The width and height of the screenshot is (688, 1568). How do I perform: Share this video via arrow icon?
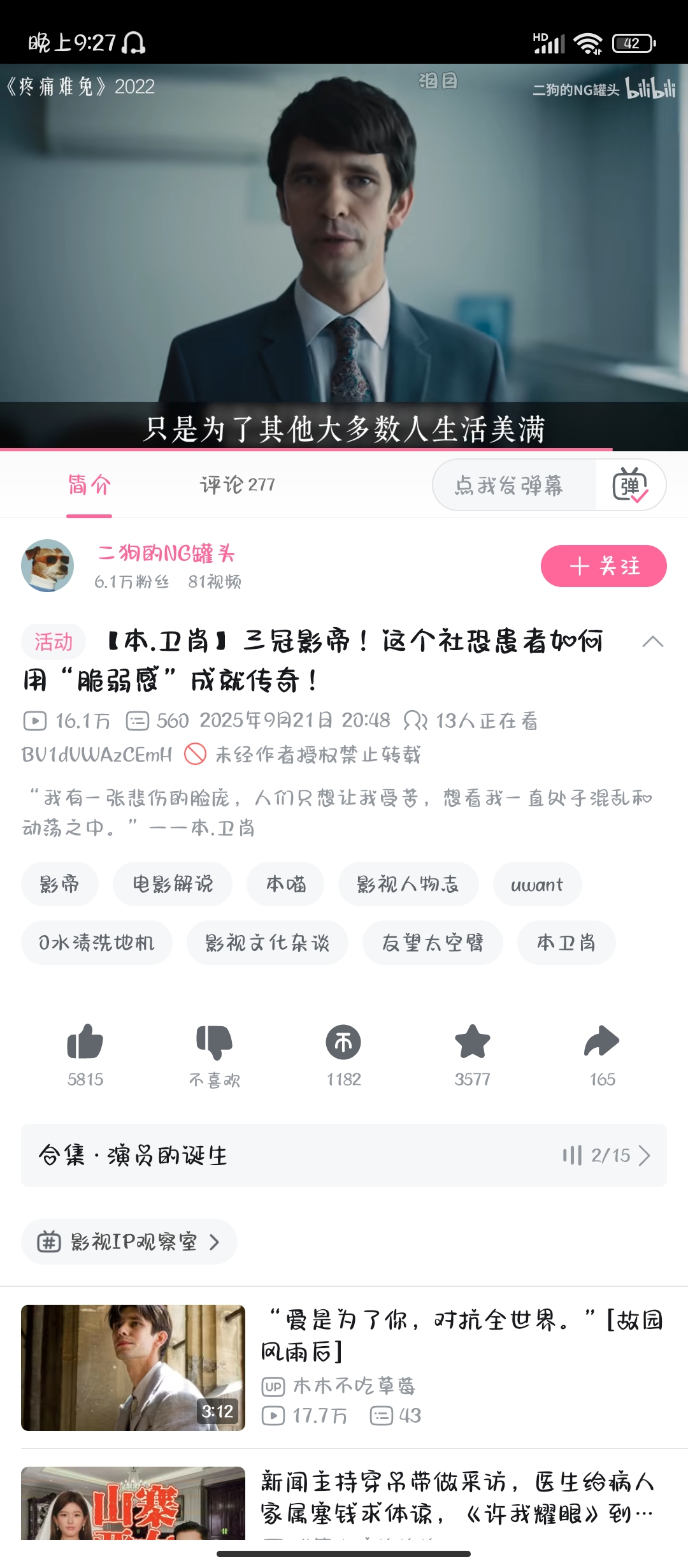[x=602, y=1043]
